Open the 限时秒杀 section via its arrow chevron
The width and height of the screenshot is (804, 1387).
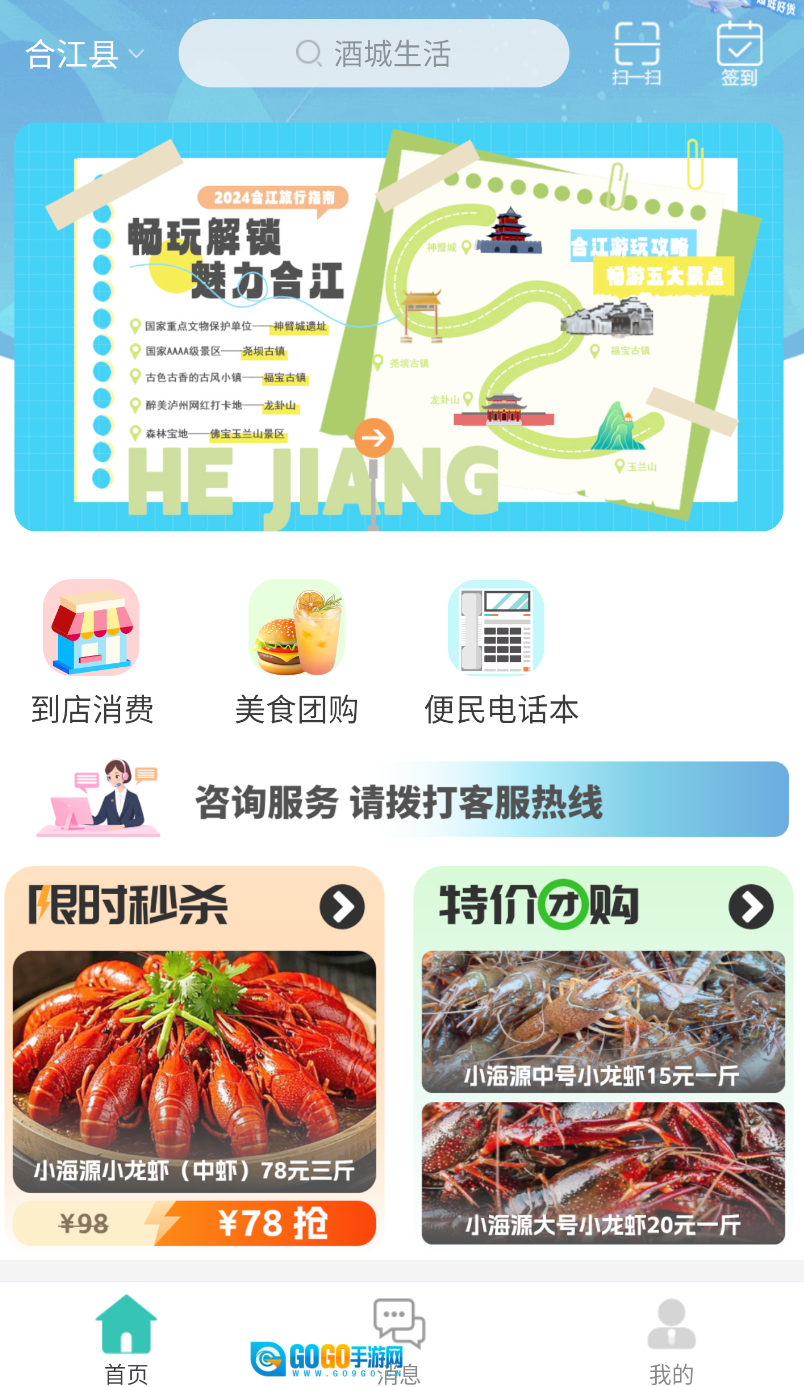click(342, 908)
